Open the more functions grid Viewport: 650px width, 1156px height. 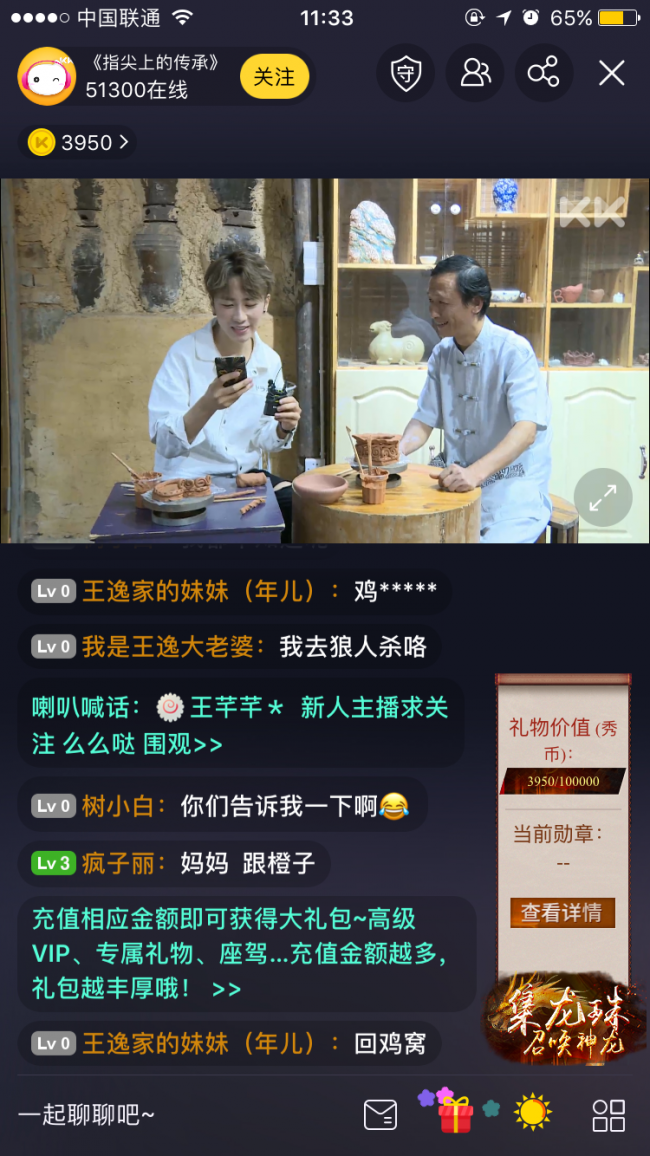pyautogui.click(x=608, y=1114)
